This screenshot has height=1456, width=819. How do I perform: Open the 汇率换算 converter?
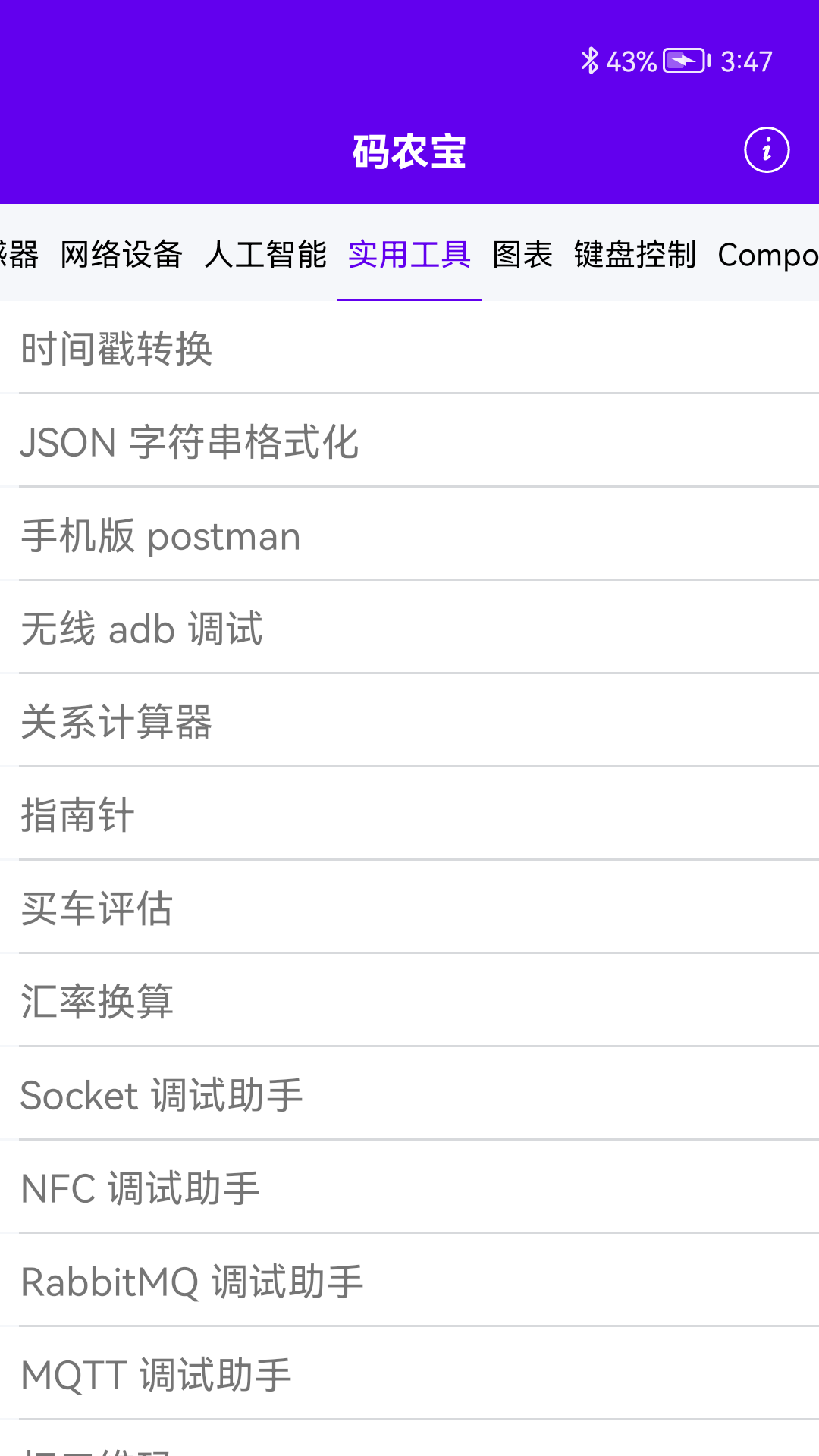(x=409, y=1001)
